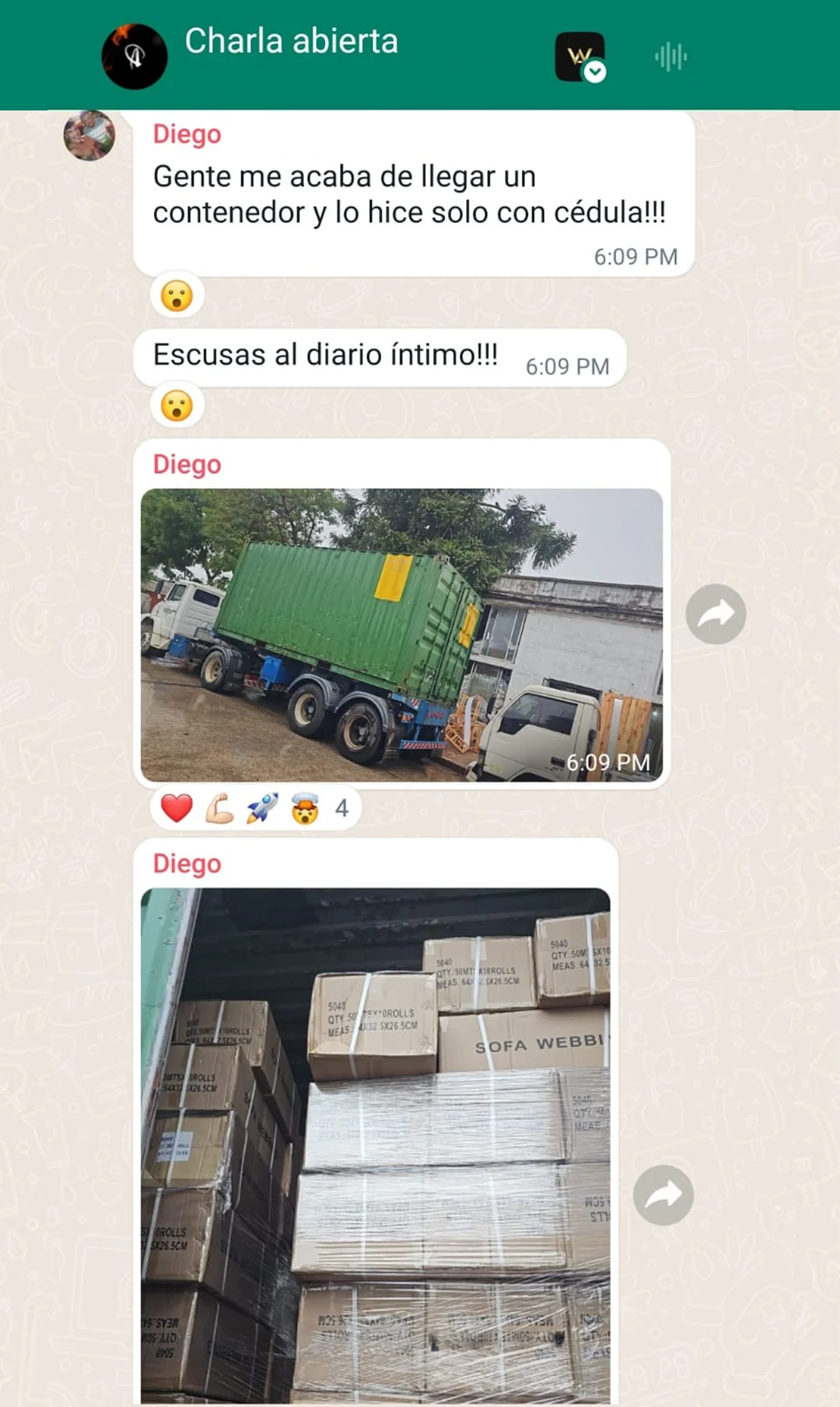
Task: Tap the group profile picture in the header
Action: [135, 56]
